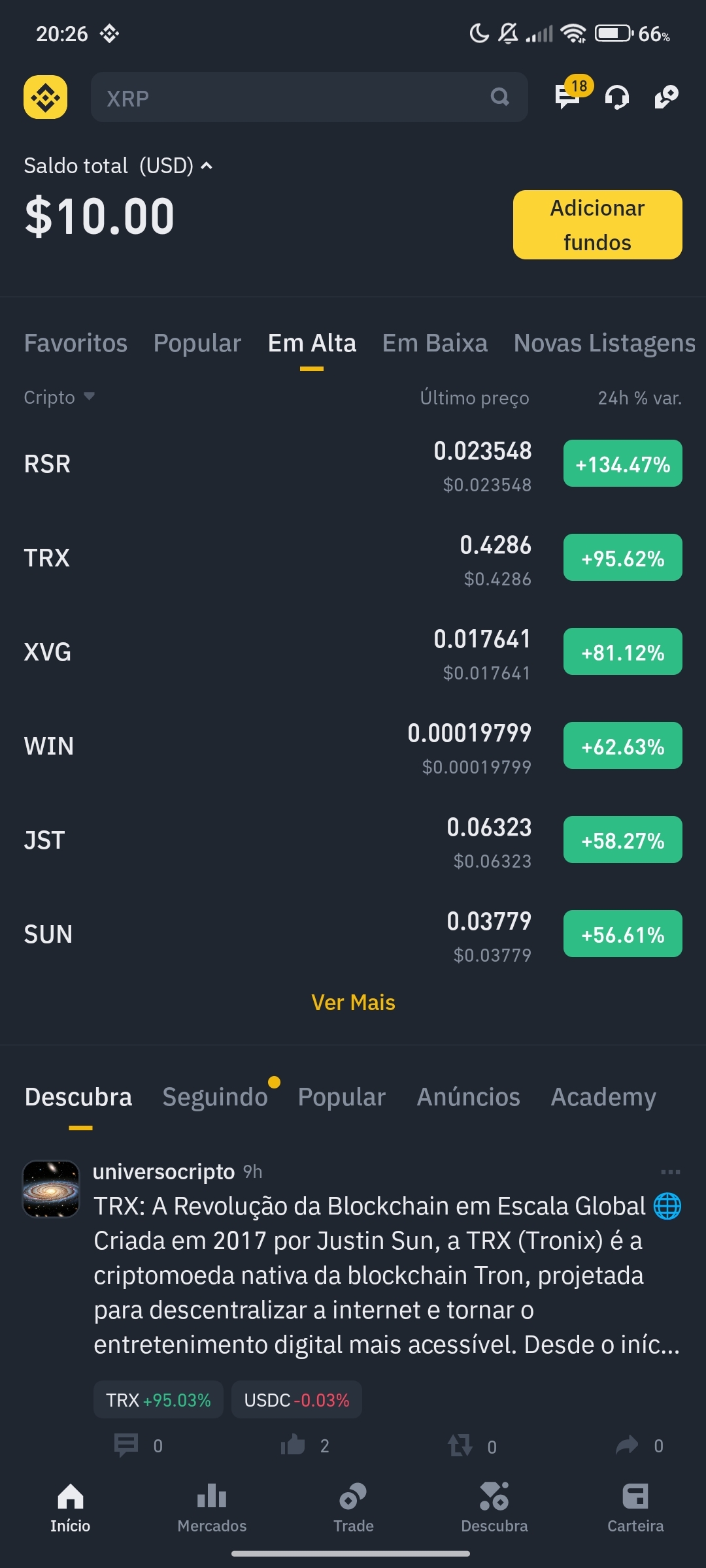Viewport: 706px width, 1568px height.
Task: Open the Cripto sort dropdown
Action: [x=59, y=397]
